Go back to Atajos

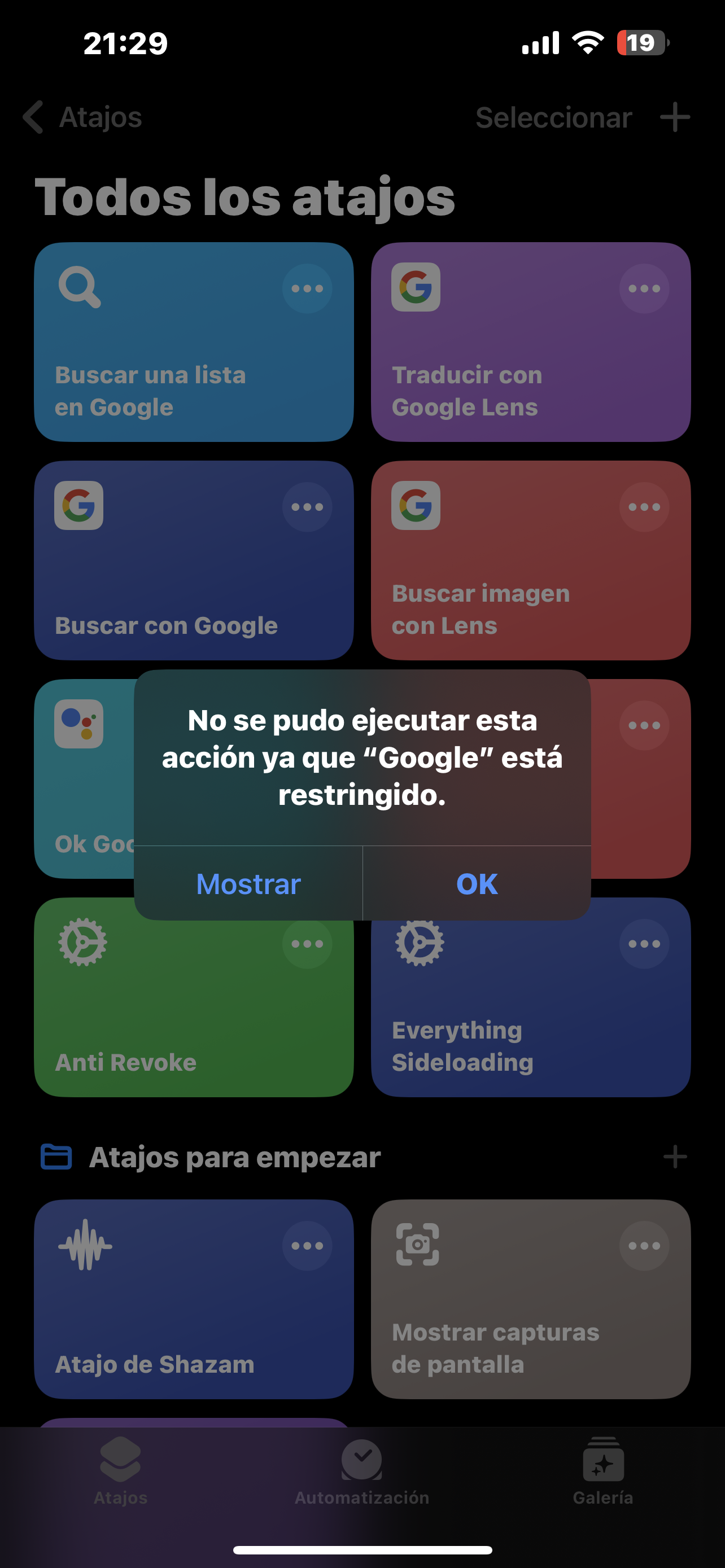(82, 117)
